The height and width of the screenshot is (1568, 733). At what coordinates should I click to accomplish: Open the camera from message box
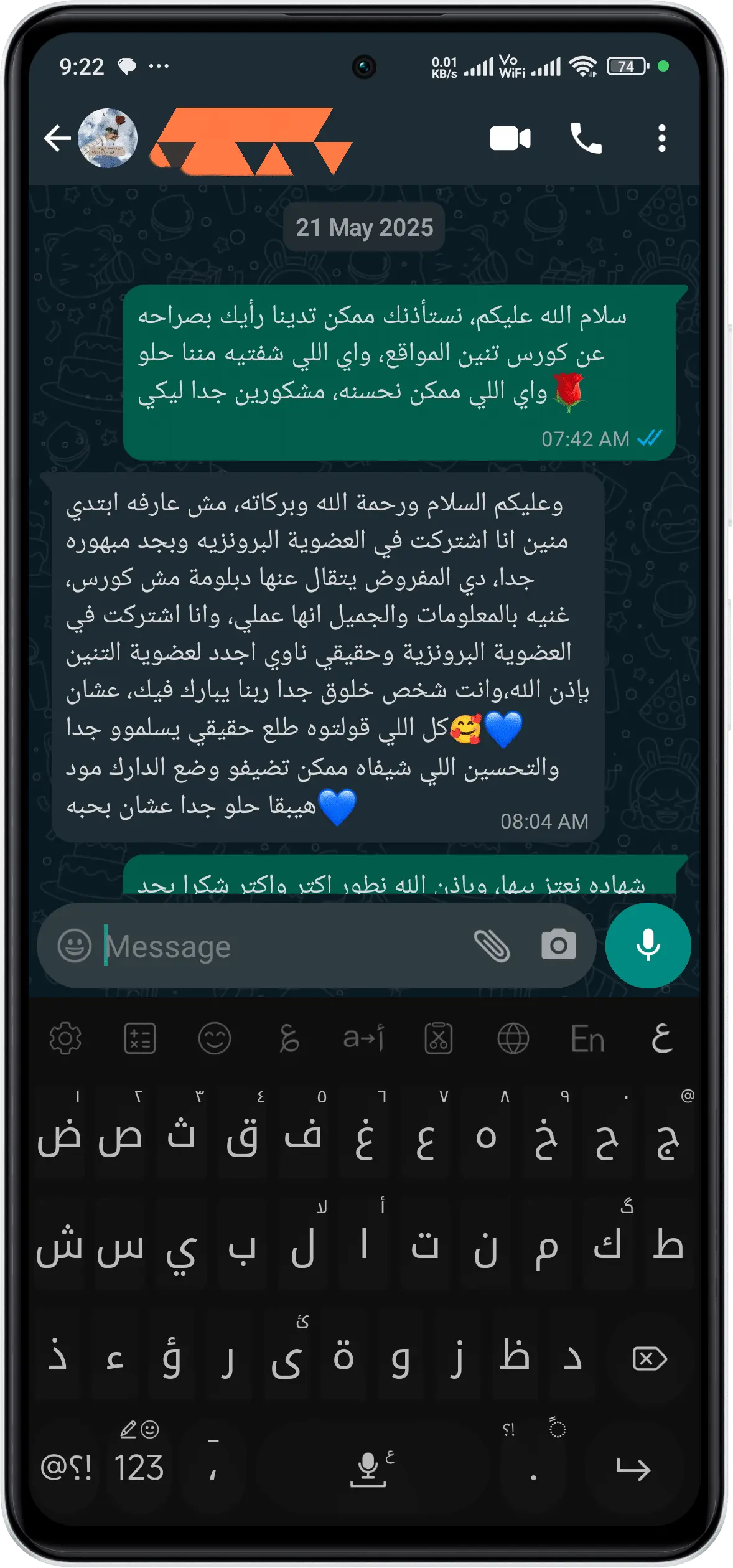point(558,946)
